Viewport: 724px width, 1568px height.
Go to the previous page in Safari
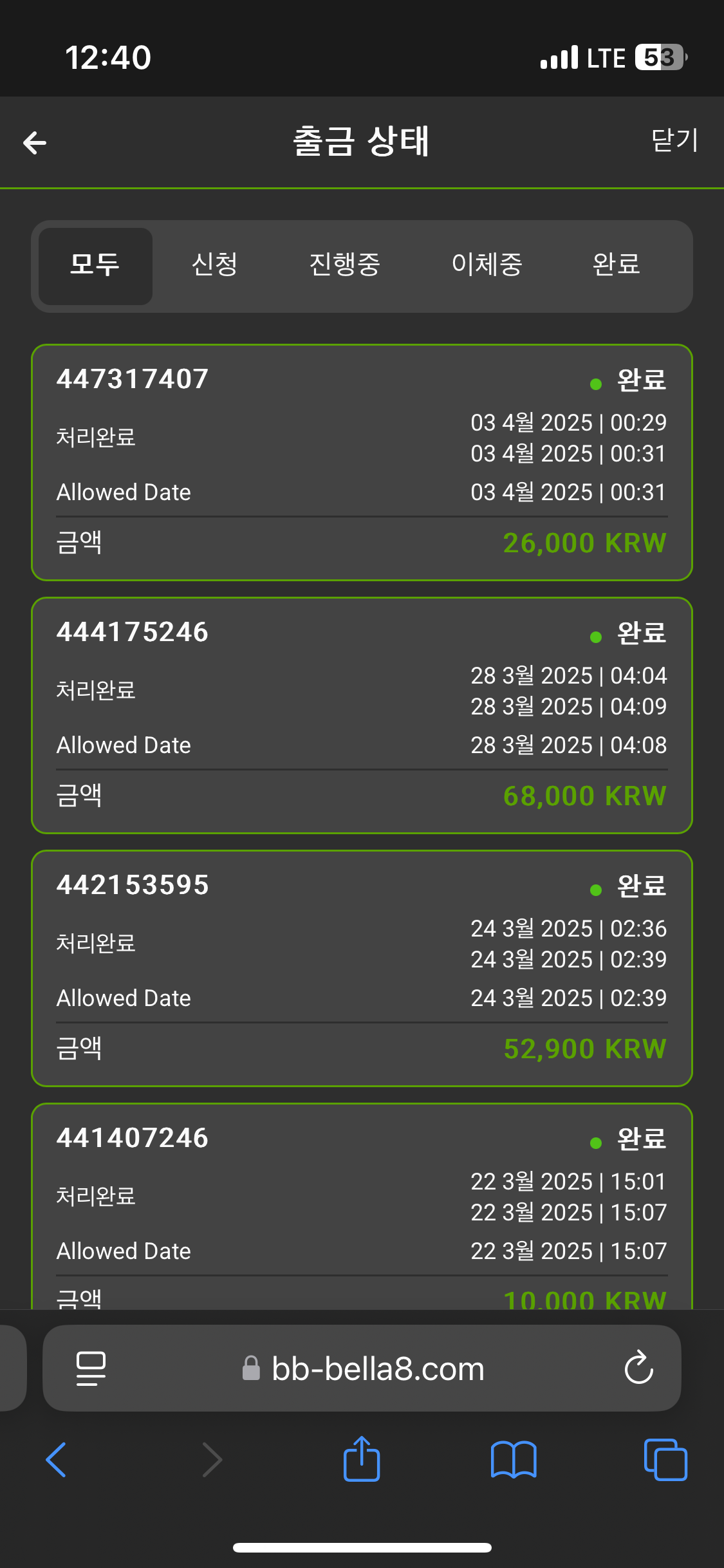57,1459
